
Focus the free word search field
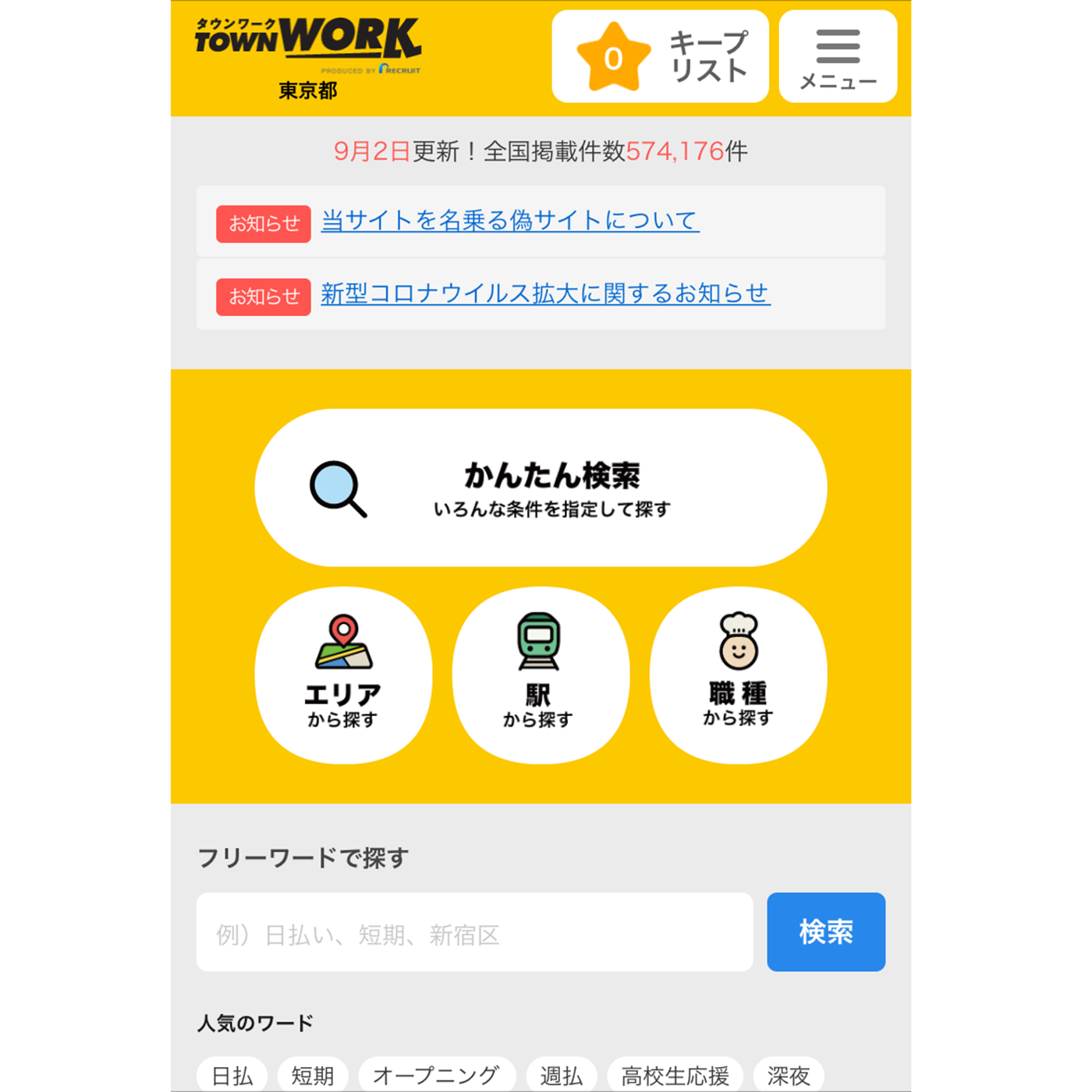[x=474, y=932]
